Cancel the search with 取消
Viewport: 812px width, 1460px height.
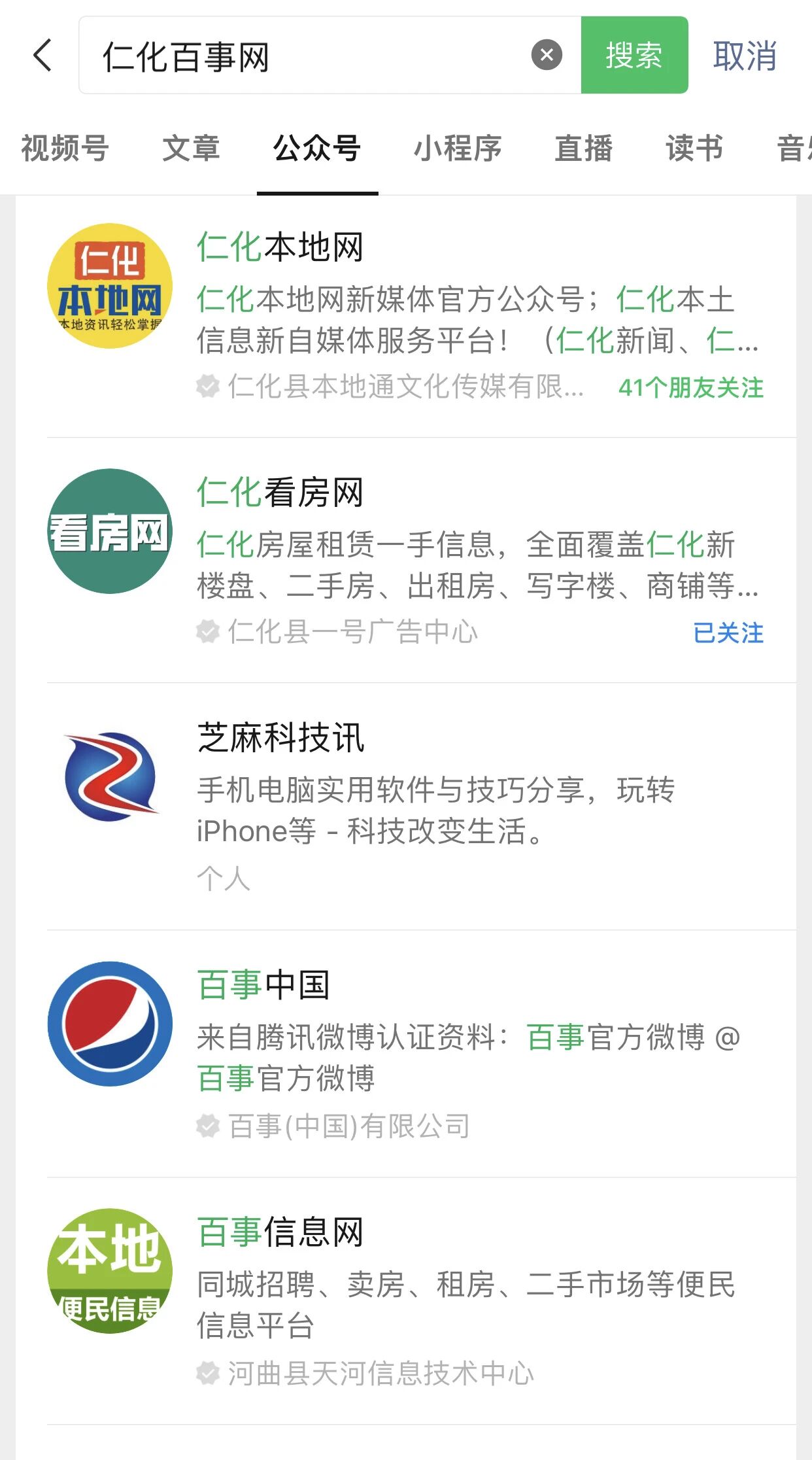(x=744, y=56)
